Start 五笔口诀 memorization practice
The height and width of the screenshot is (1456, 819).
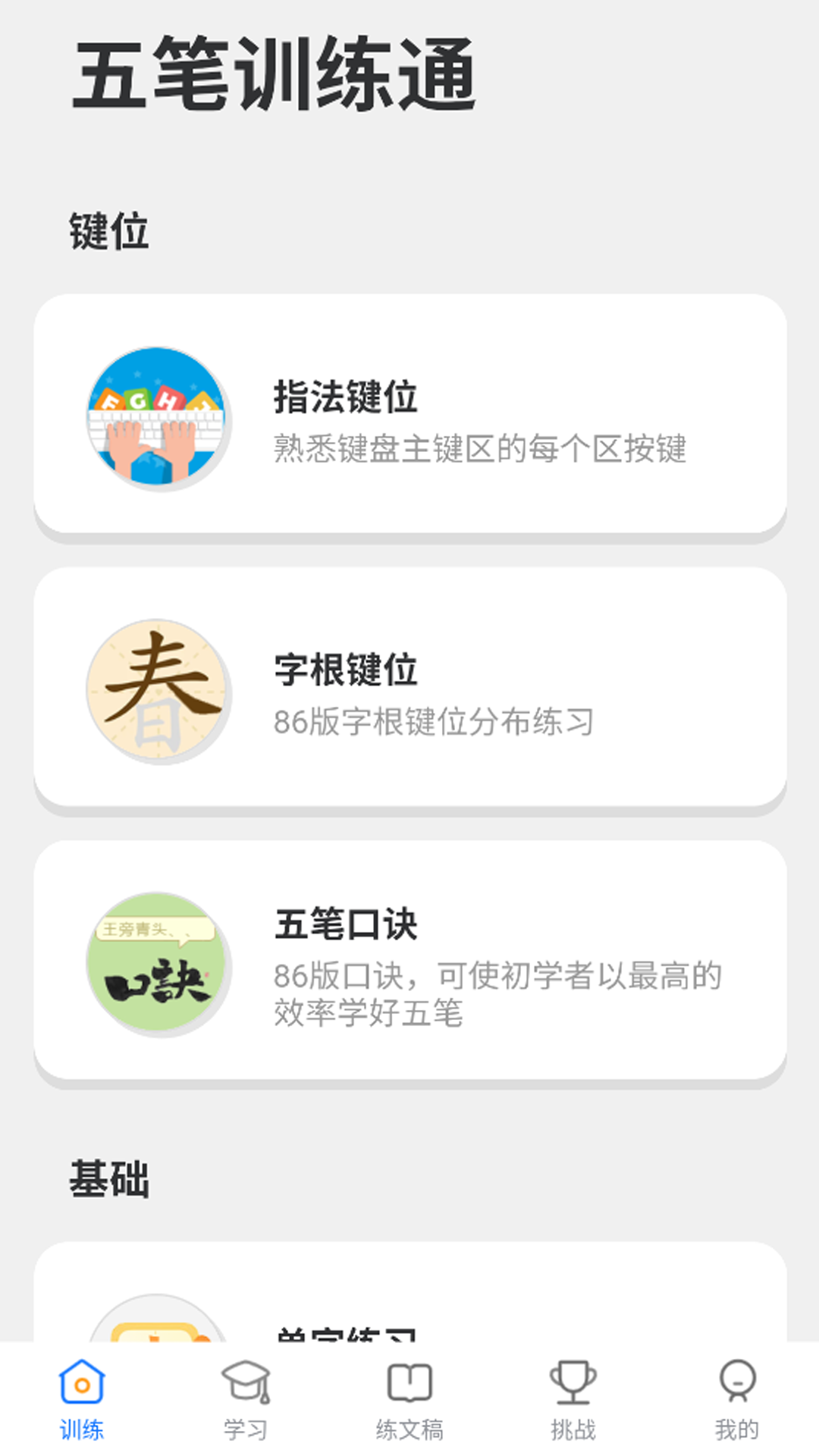409,967
